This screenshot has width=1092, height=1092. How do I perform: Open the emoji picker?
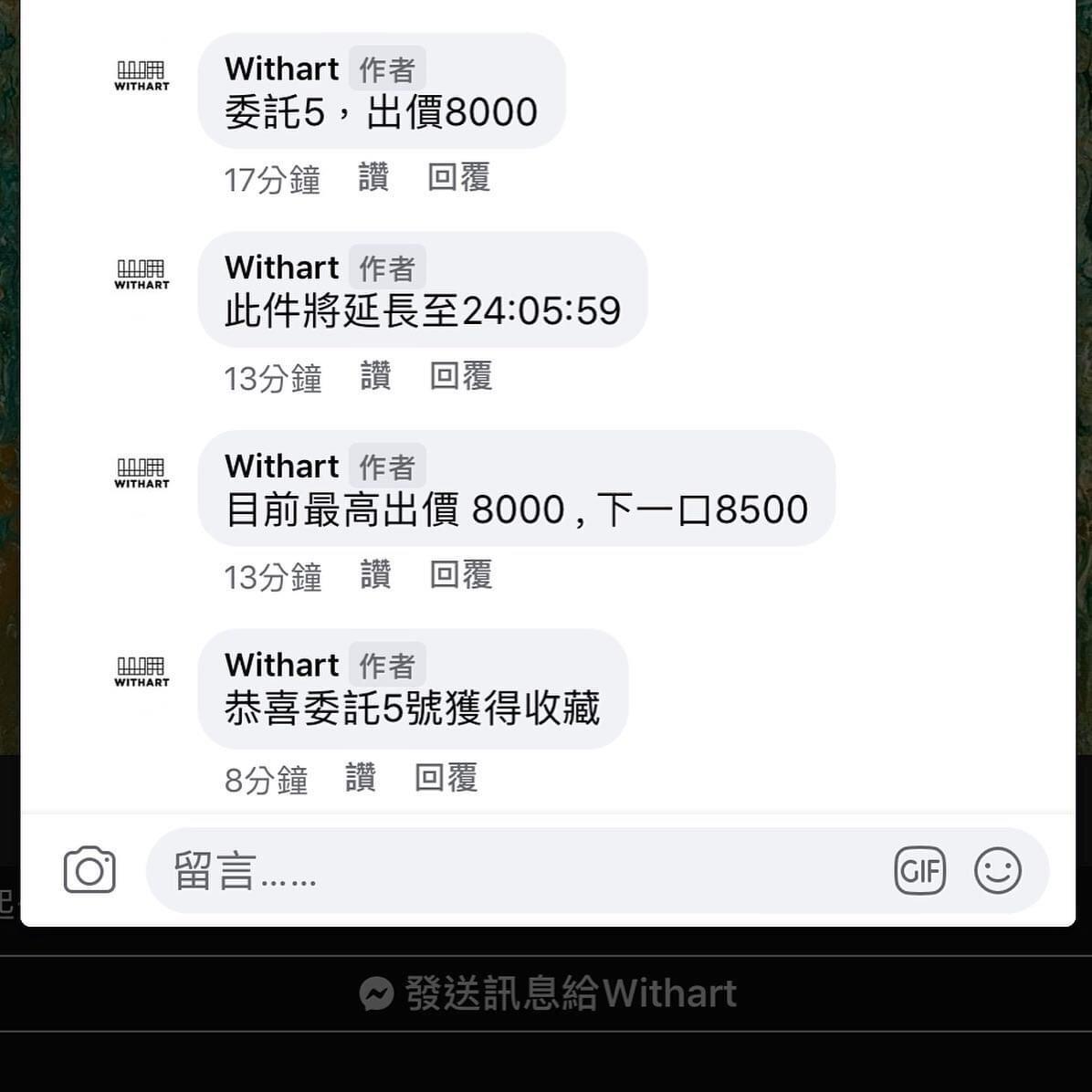(997, 871)
